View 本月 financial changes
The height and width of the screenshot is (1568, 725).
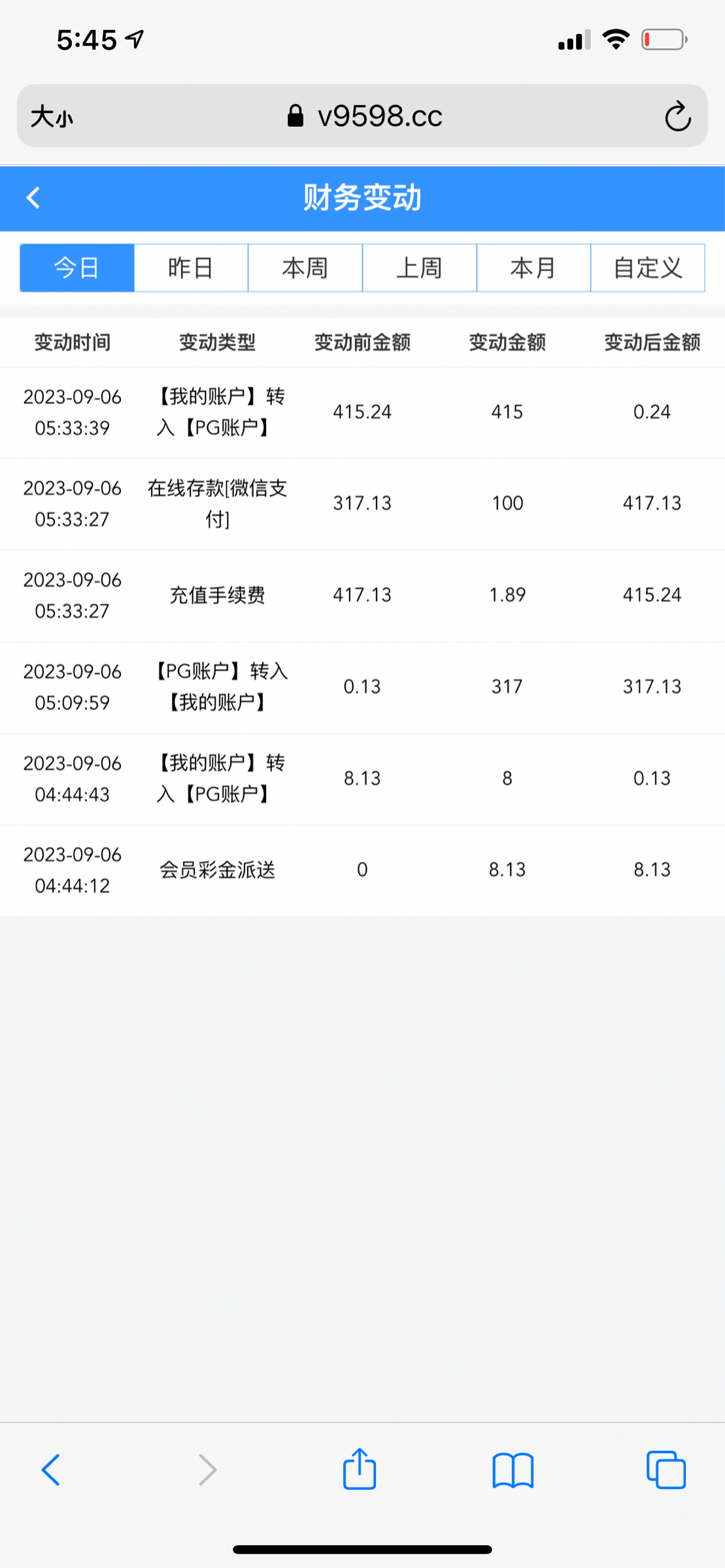point(533,268)
